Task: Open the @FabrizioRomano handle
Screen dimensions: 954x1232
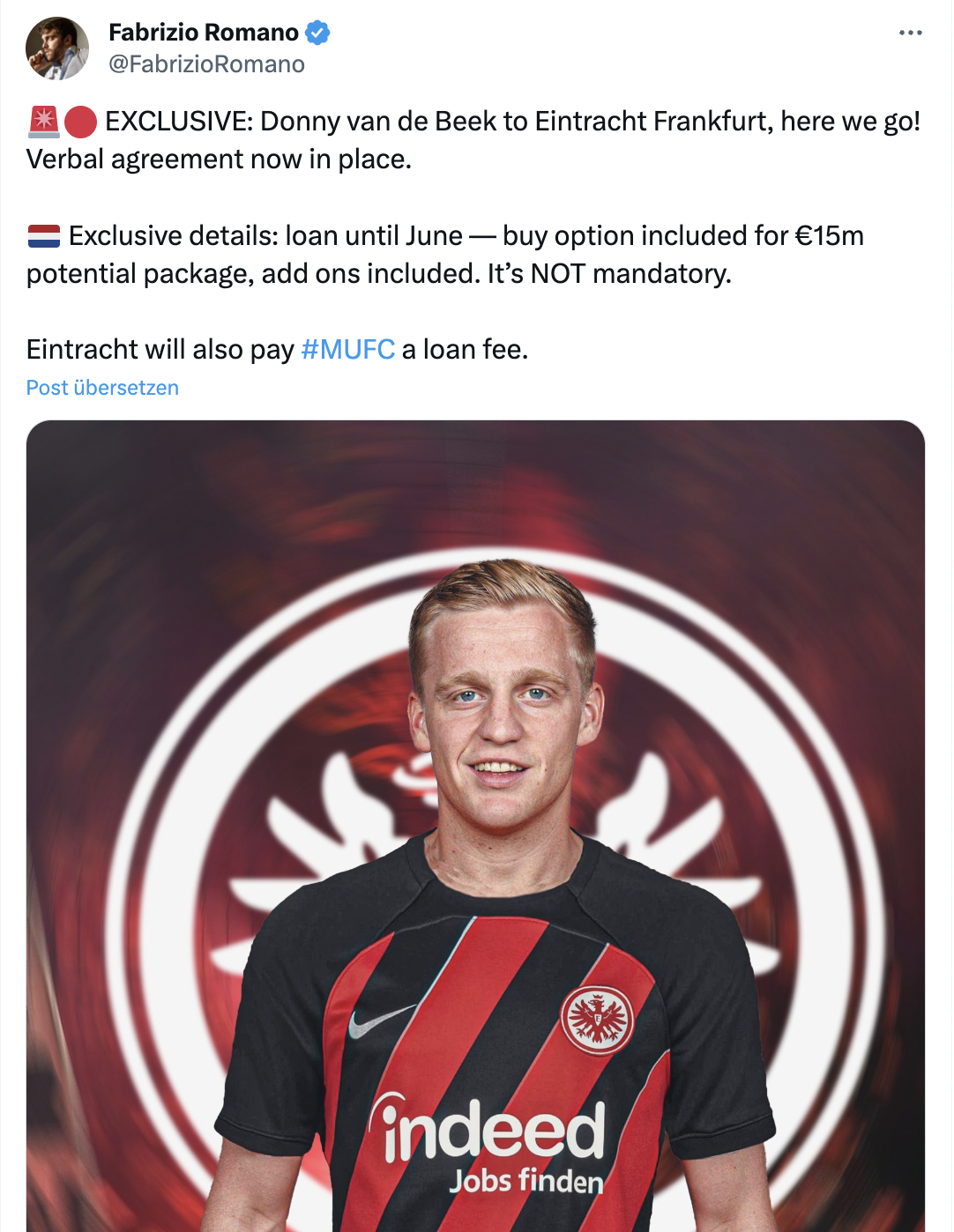Action: (x=206, y=64)
